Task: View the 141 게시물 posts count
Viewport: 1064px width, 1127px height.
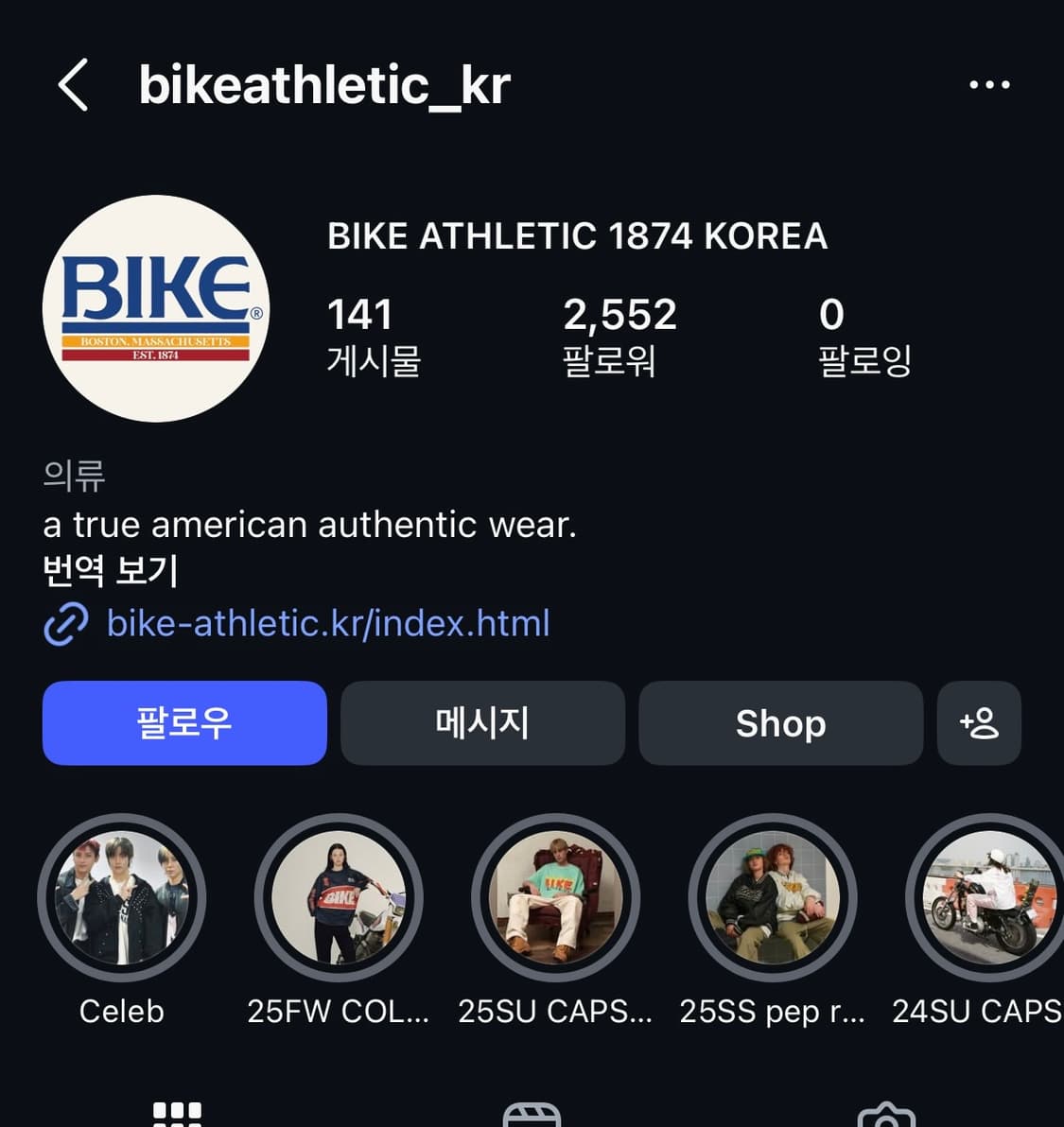Action: click(x=374, y=334)
